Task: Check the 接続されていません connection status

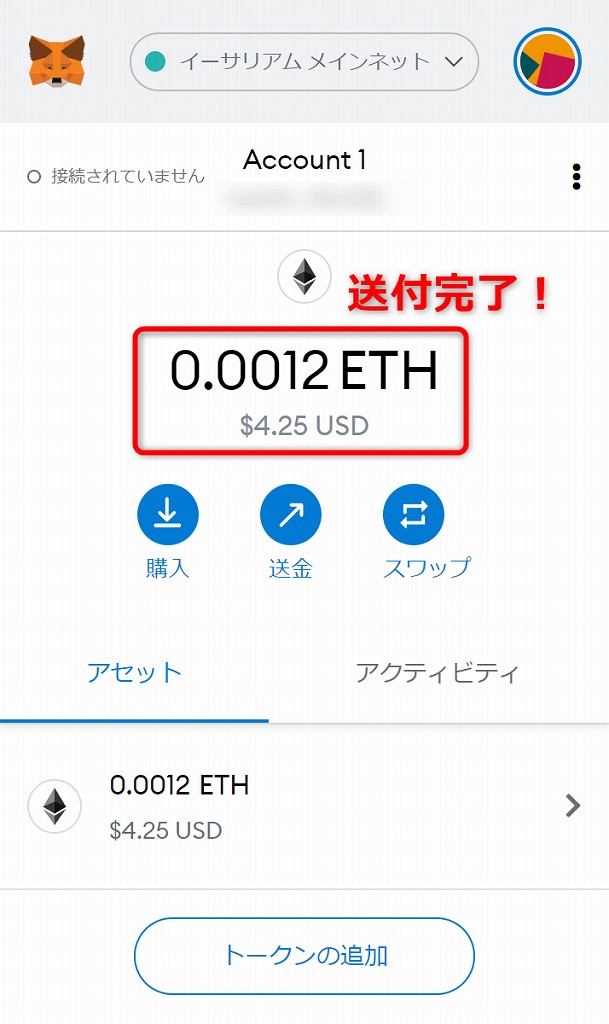Action: pyautogui.click(x=117, y=177)
